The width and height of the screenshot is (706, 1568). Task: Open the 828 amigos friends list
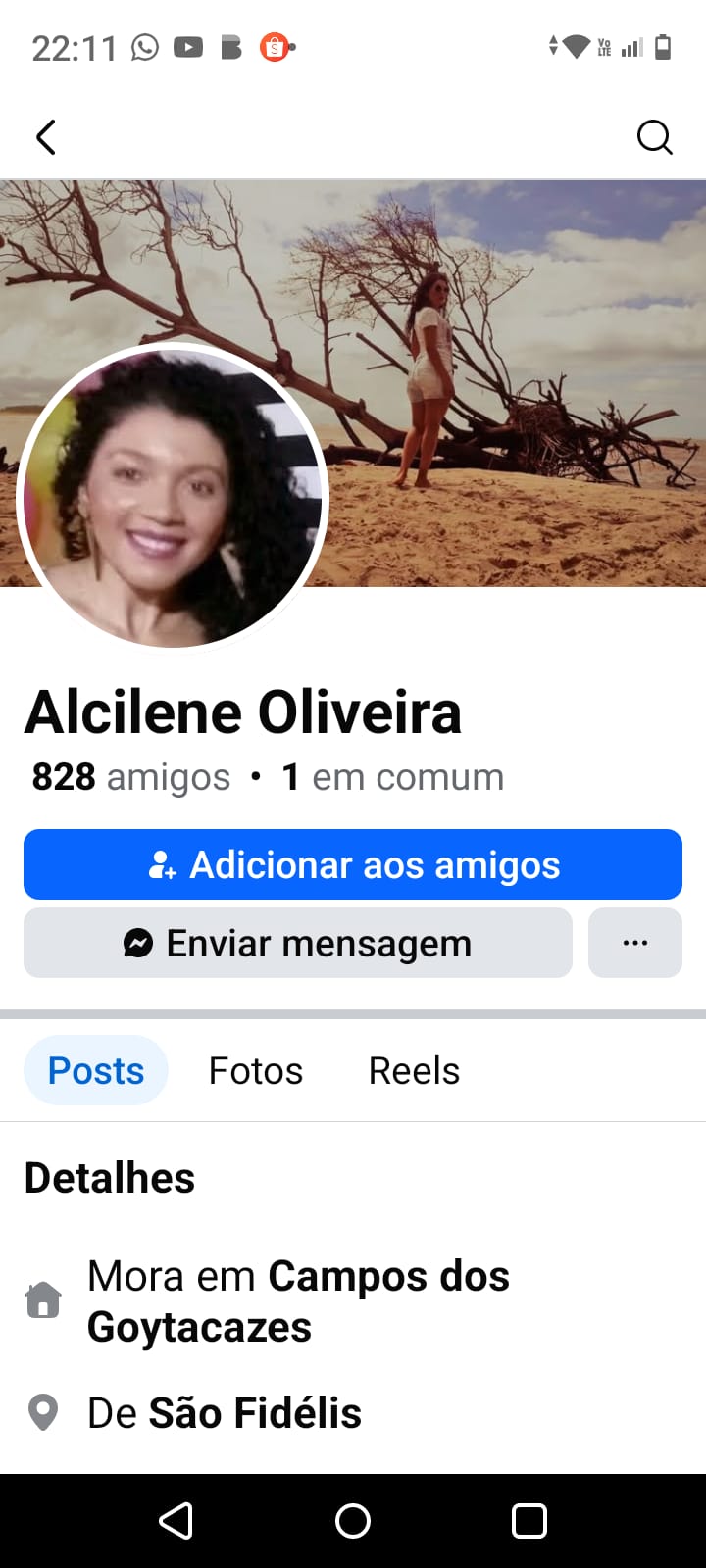tap(131, 777)
